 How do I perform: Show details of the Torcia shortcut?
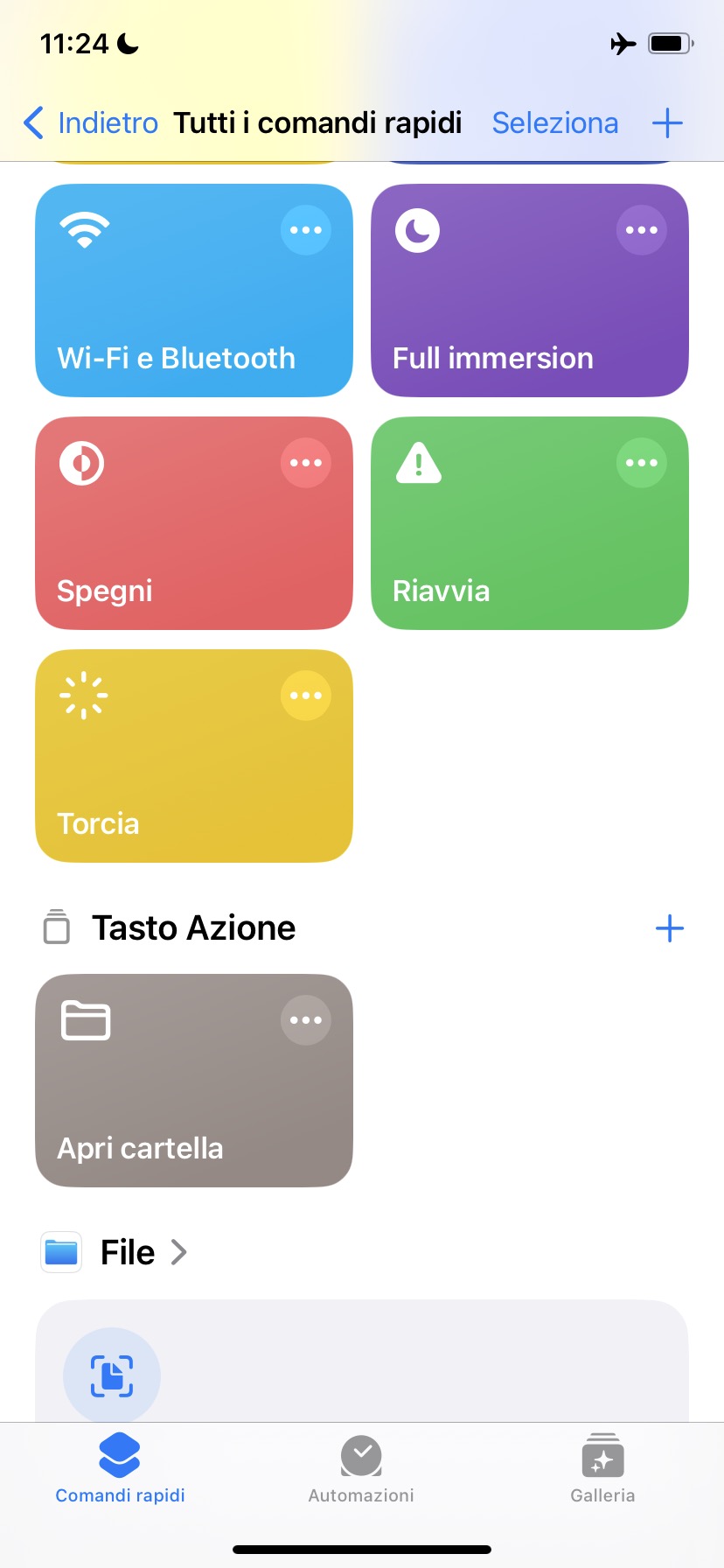point(305,696)
